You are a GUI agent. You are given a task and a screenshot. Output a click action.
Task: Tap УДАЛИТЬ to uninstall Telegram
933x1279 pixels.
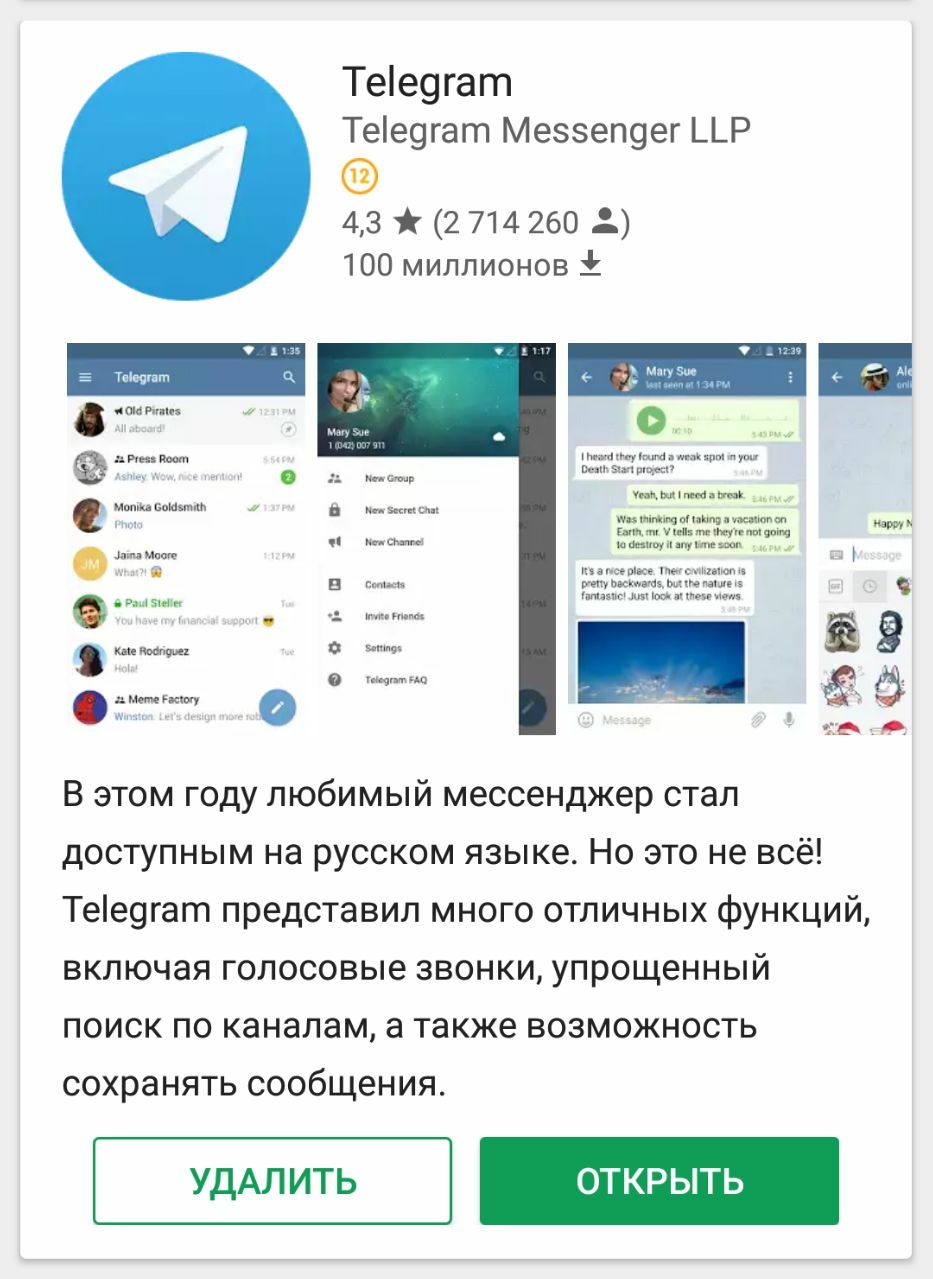272,1181
